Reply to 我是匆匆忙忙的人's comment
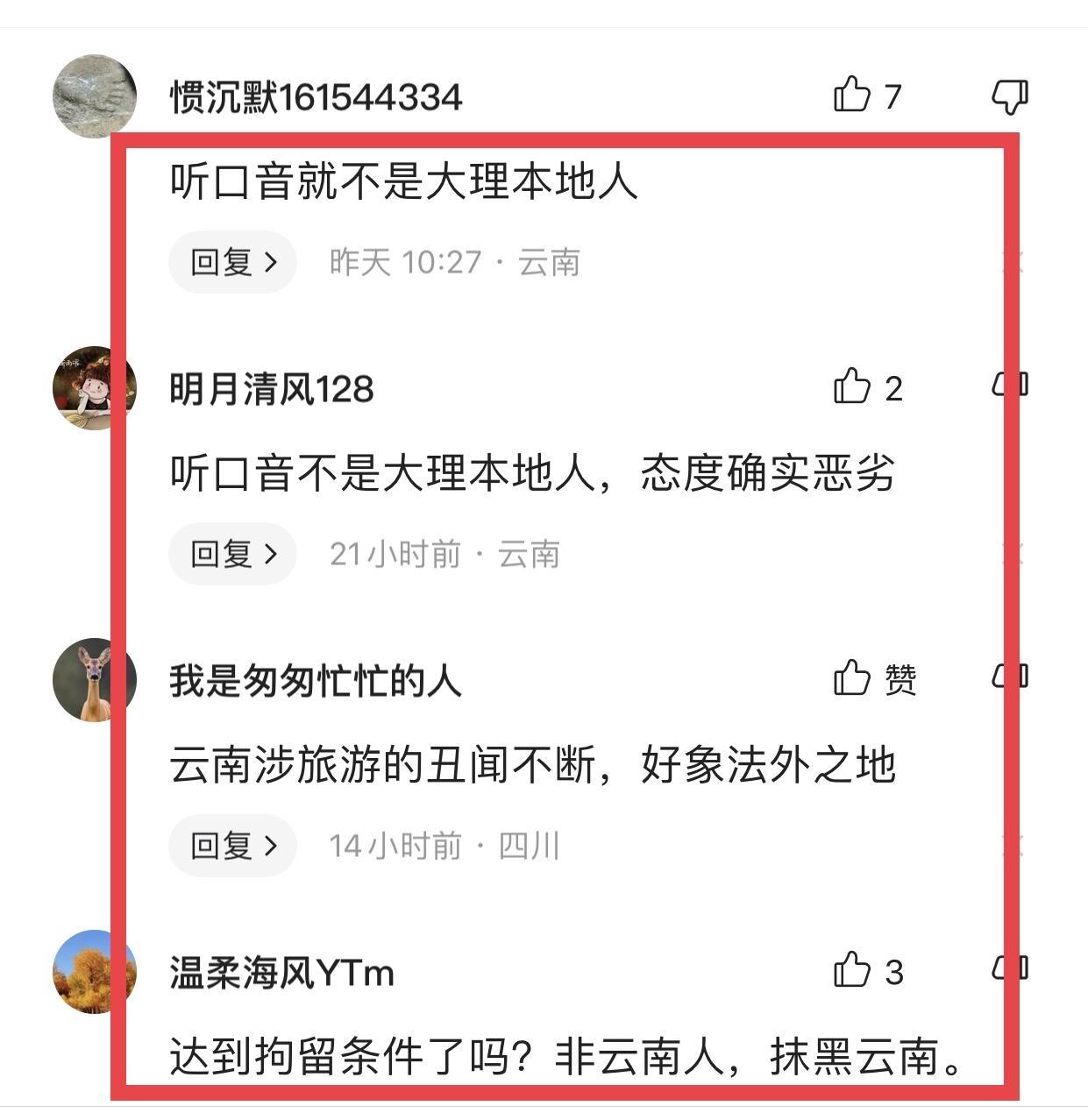 pyautogui.click(x=232, y=846)
